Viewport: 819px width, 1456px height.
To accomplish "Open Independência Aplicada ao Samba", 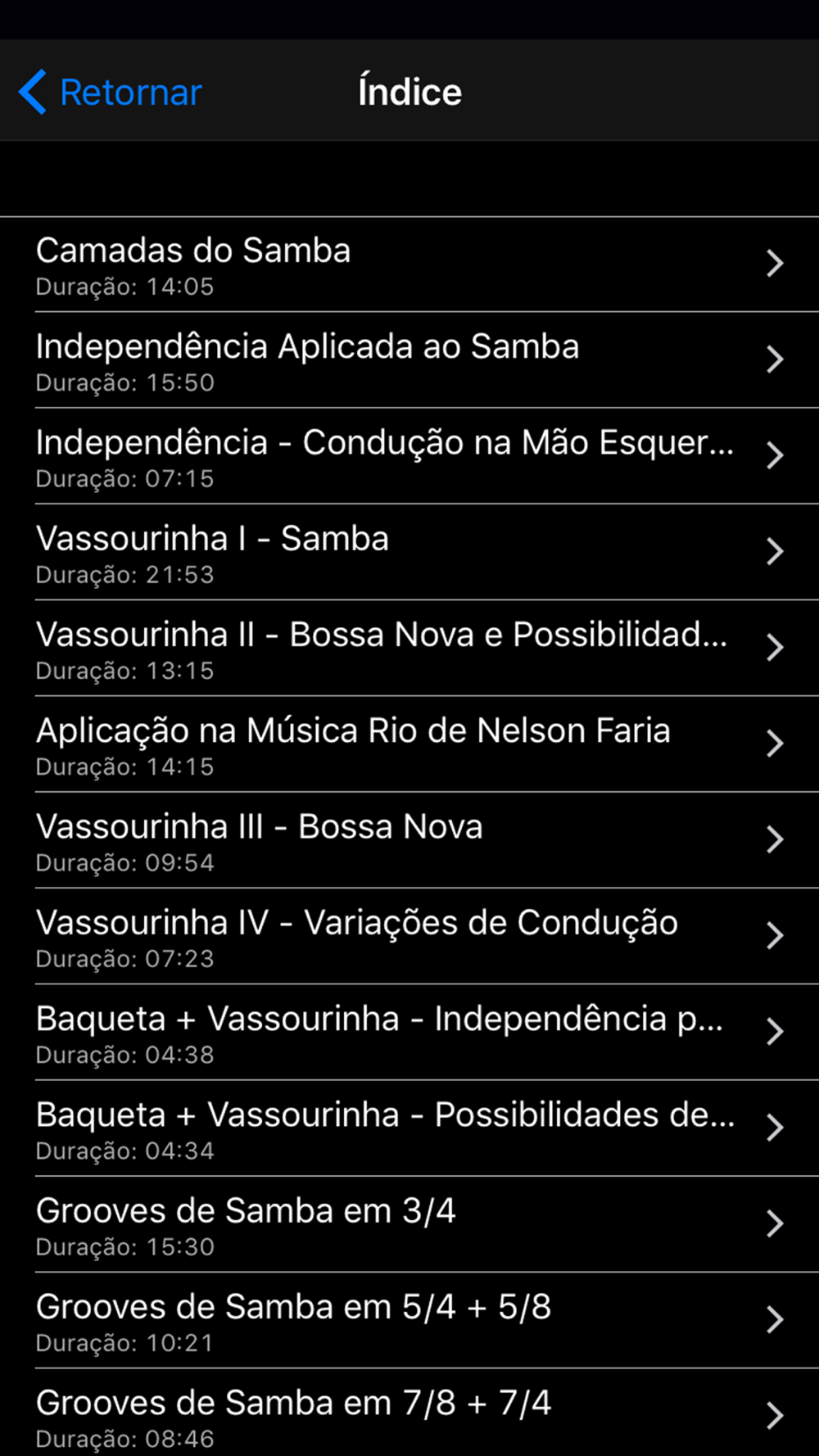I will point(409,360).
